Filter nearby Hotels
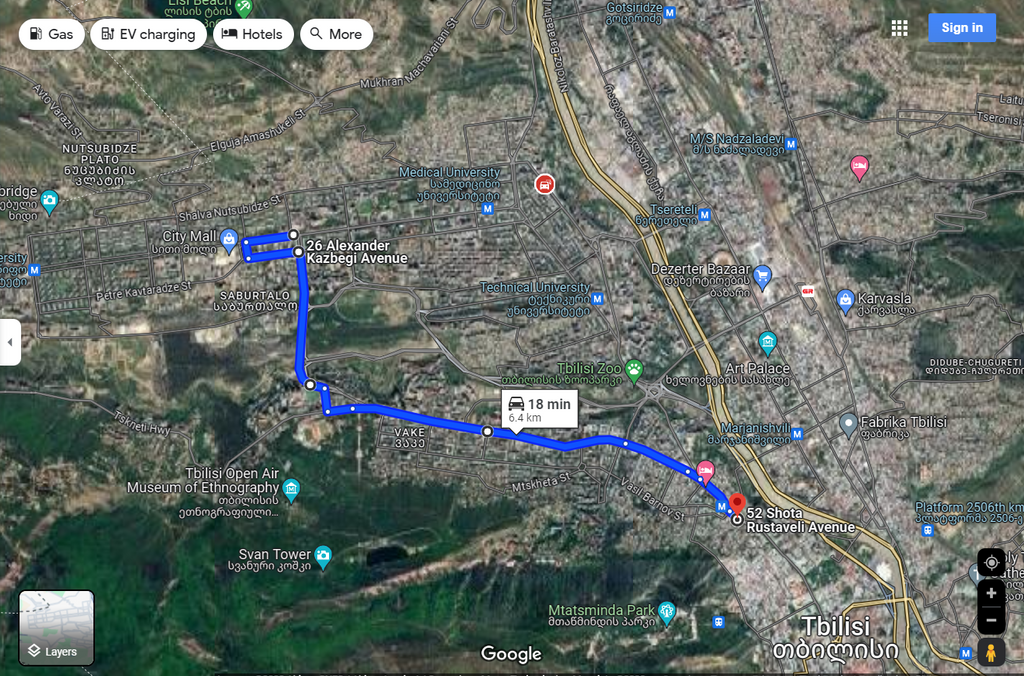This screenshot has width=1024, height=676. tap(253, 34)
